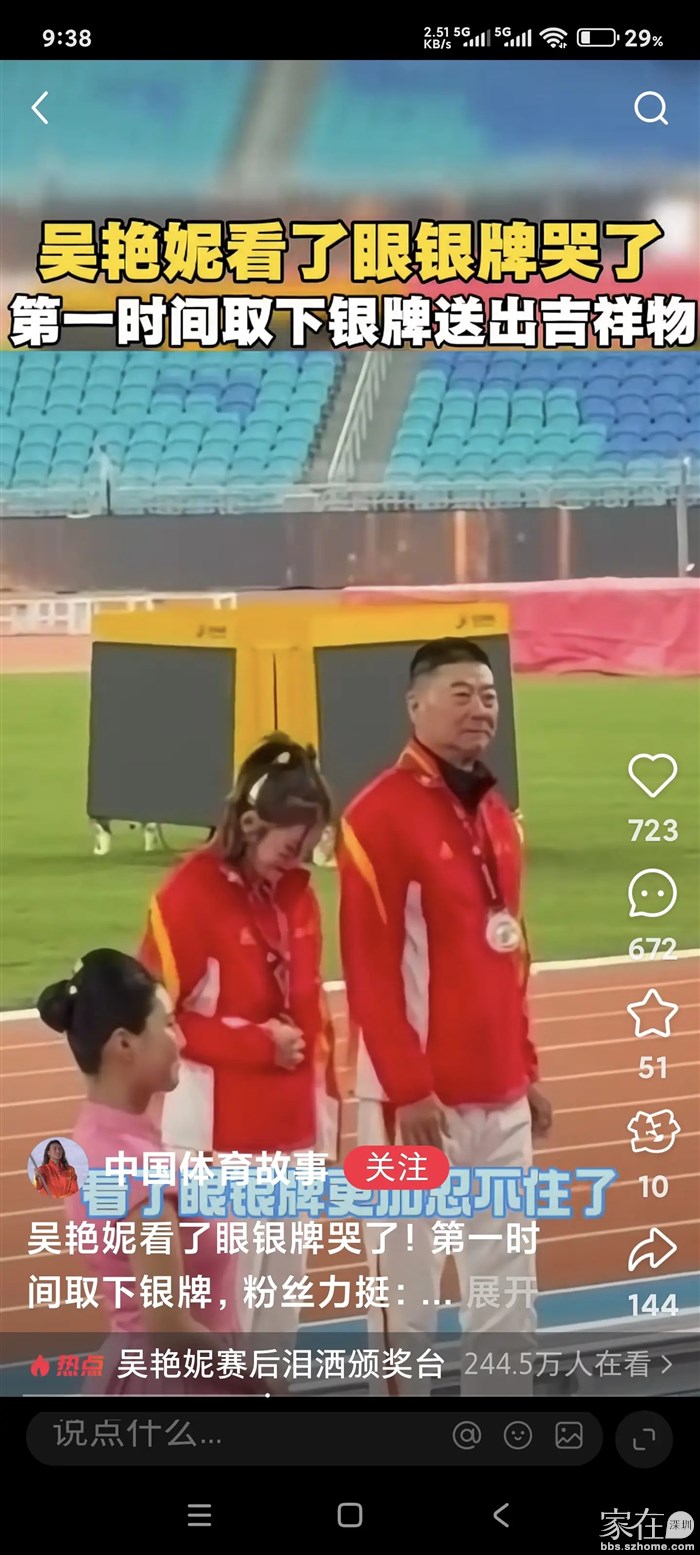Share this video with the arrow icon
Viewport: 700px width, 1555px height.
(x=652, y=1251)
